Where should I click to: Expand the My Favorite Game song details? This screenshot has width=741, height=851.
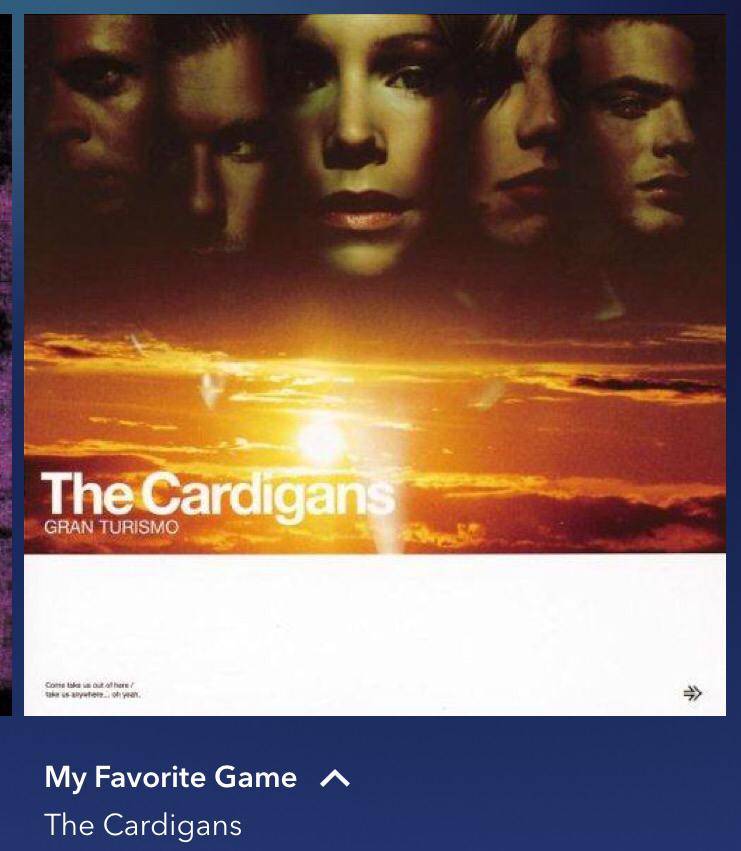tap(334, 778)
